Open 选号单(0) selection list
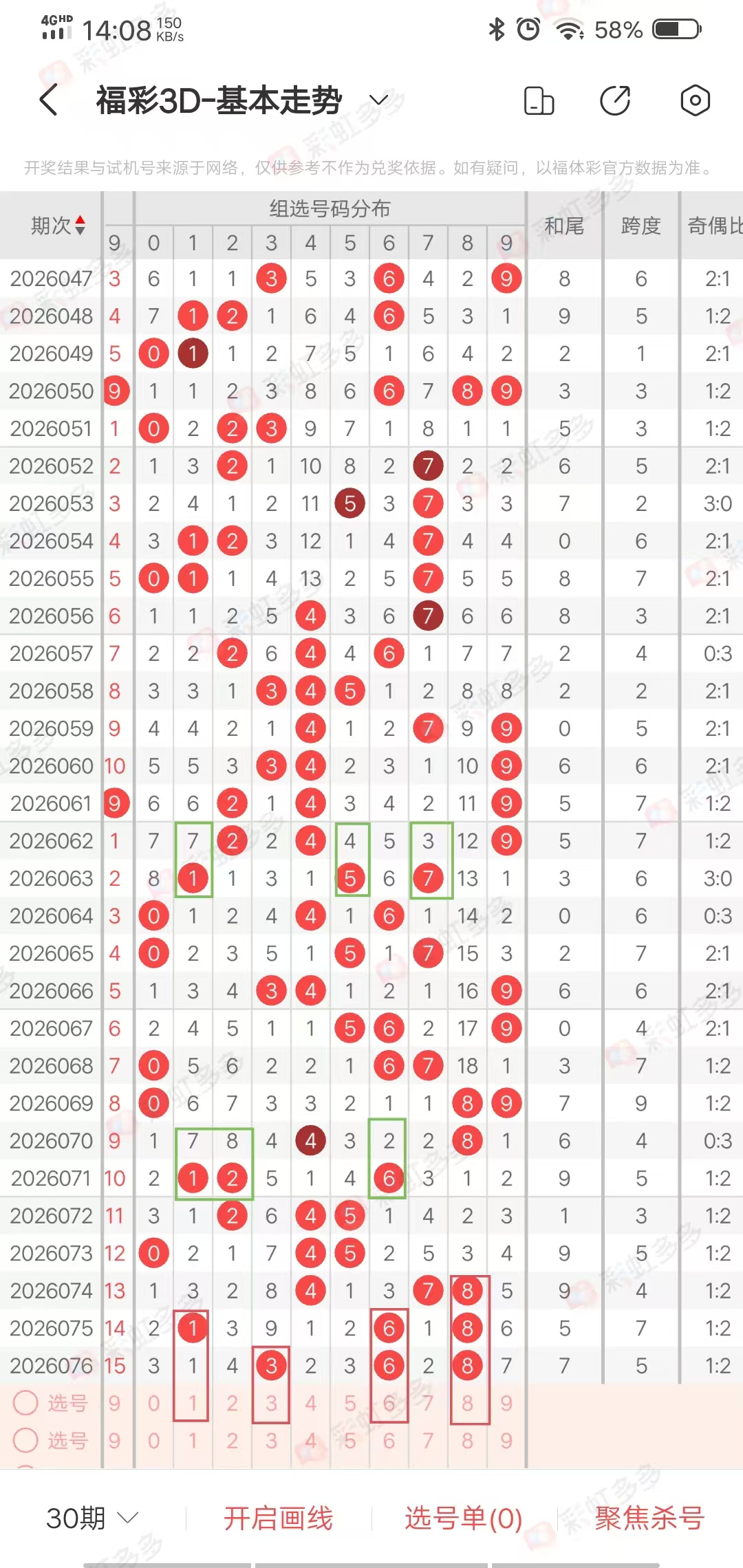This screenshot has width=743, height=1568. tap(463, 1518)
